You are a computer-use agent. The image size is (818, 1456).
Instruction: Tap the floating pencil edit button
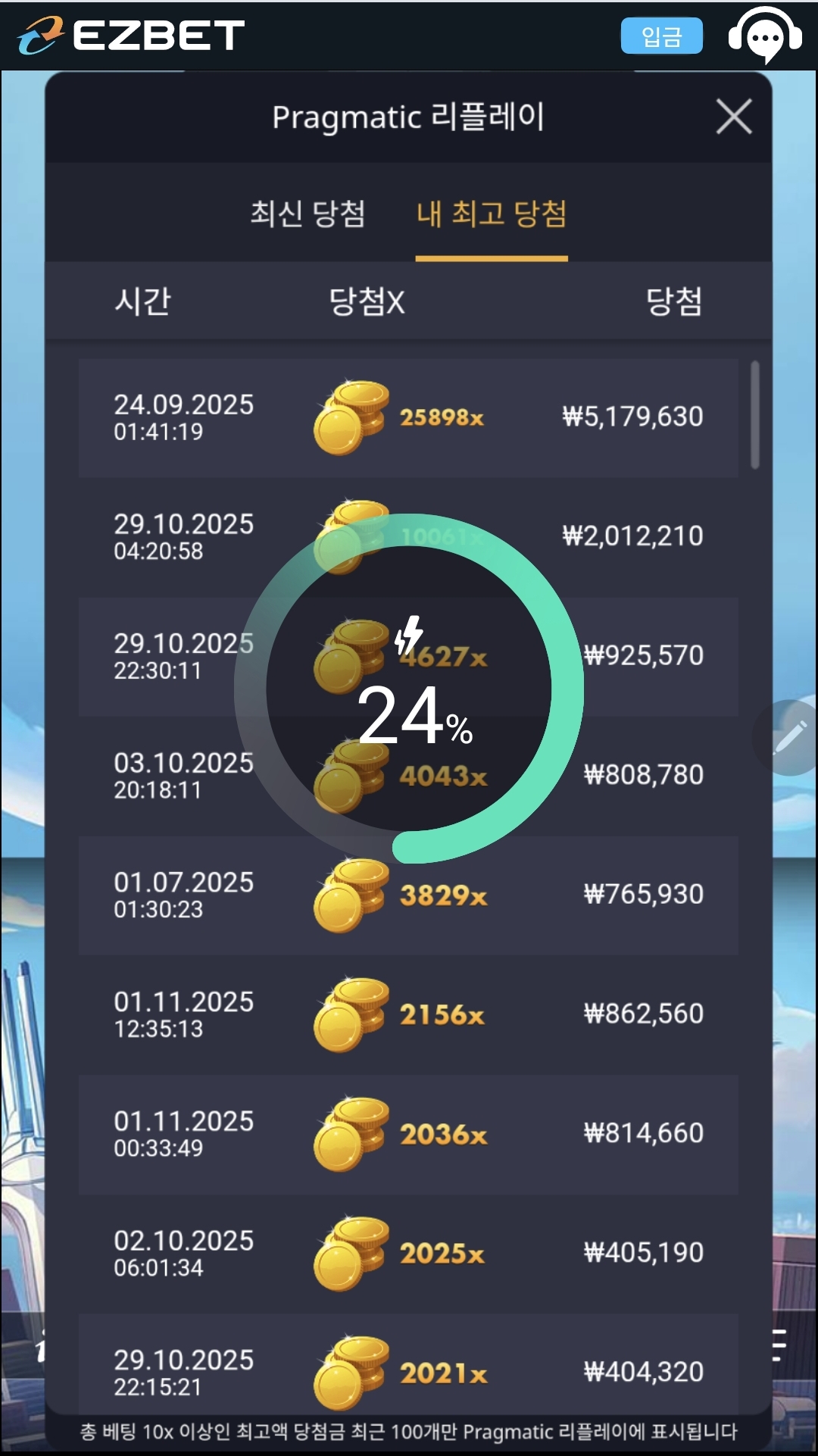coord(789,737)
